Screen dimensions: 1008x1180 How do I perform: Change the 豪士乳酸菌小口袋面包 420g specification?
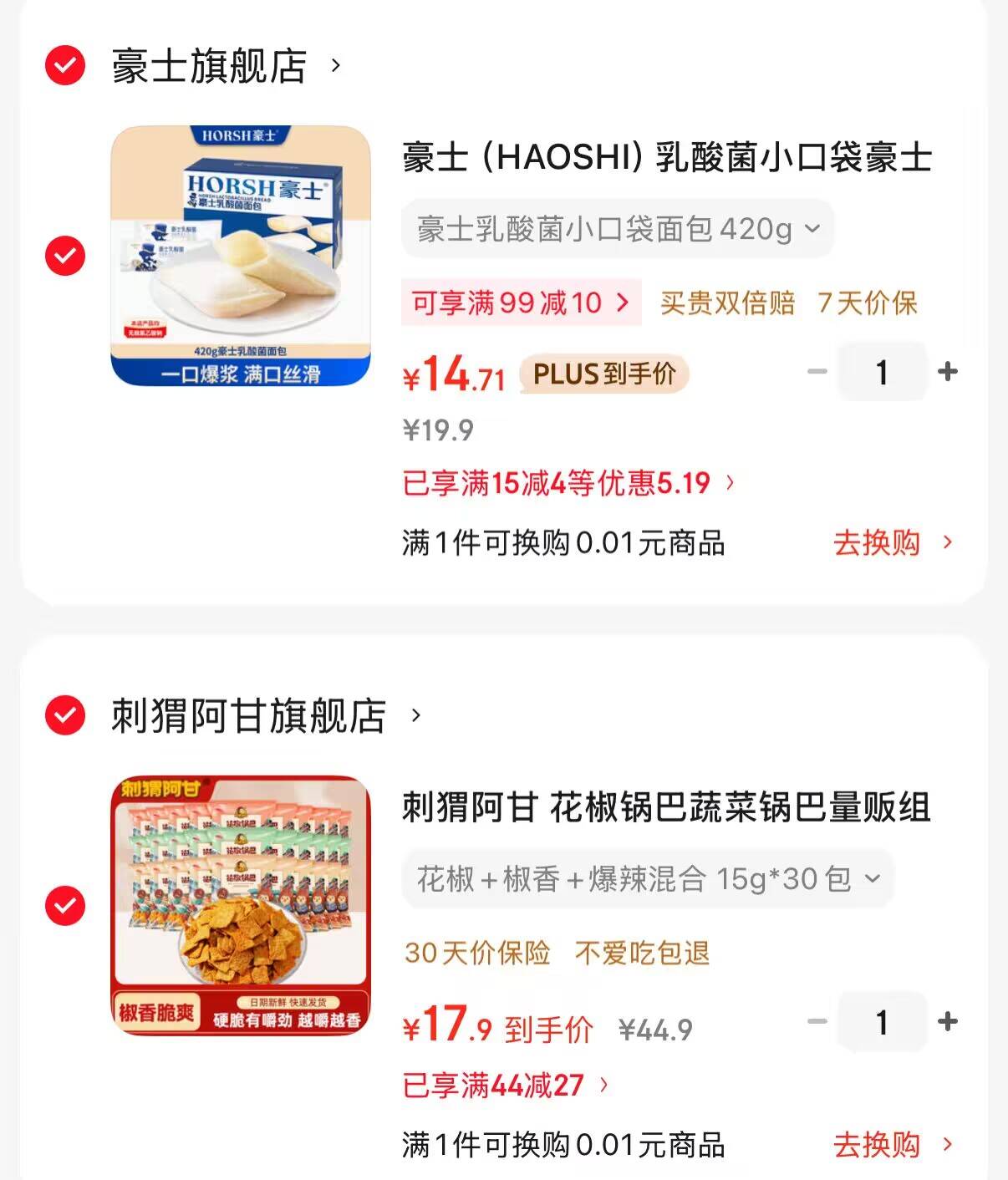(618, 229)
